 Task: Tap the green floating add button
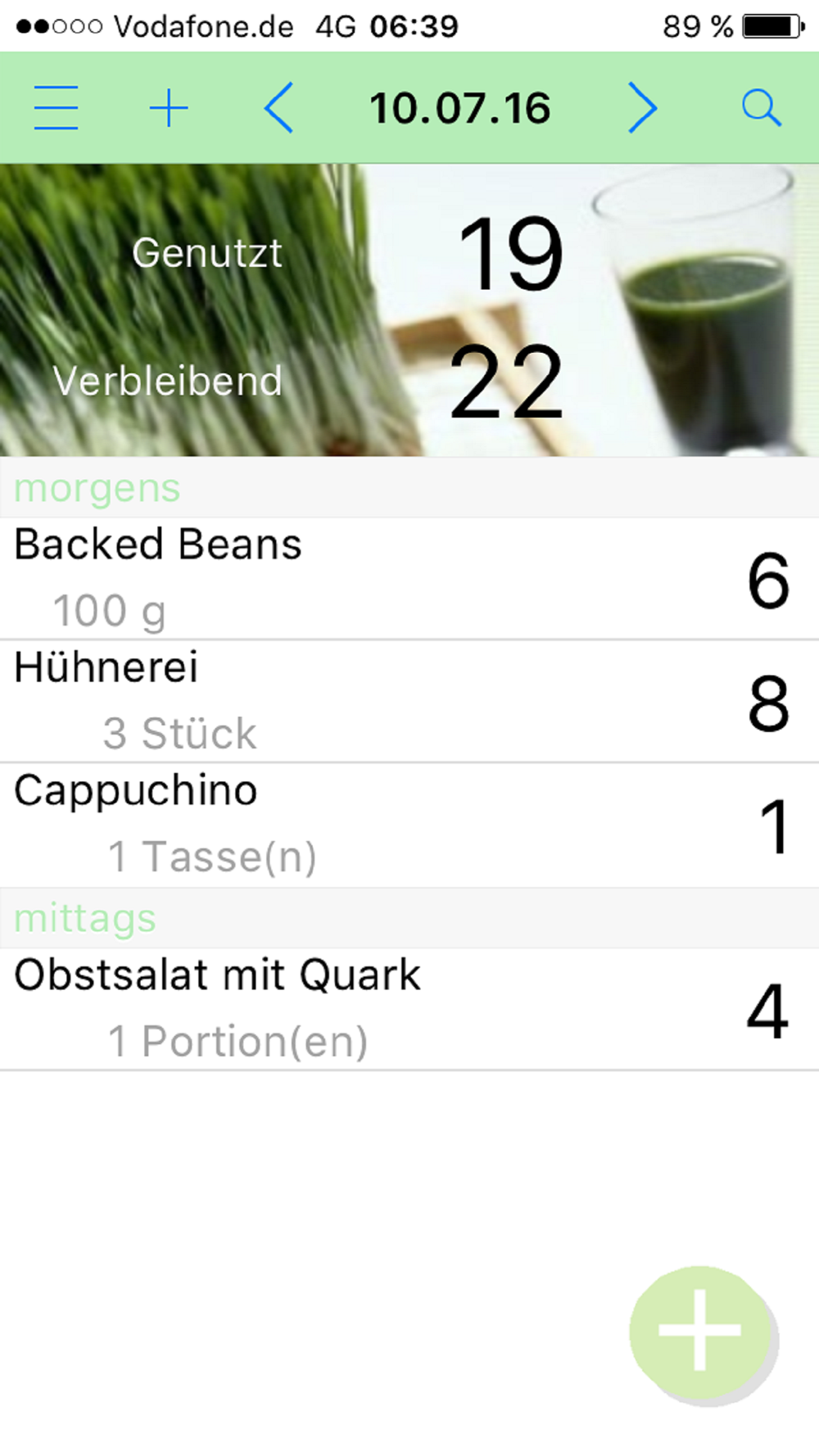pos(700,1330)
